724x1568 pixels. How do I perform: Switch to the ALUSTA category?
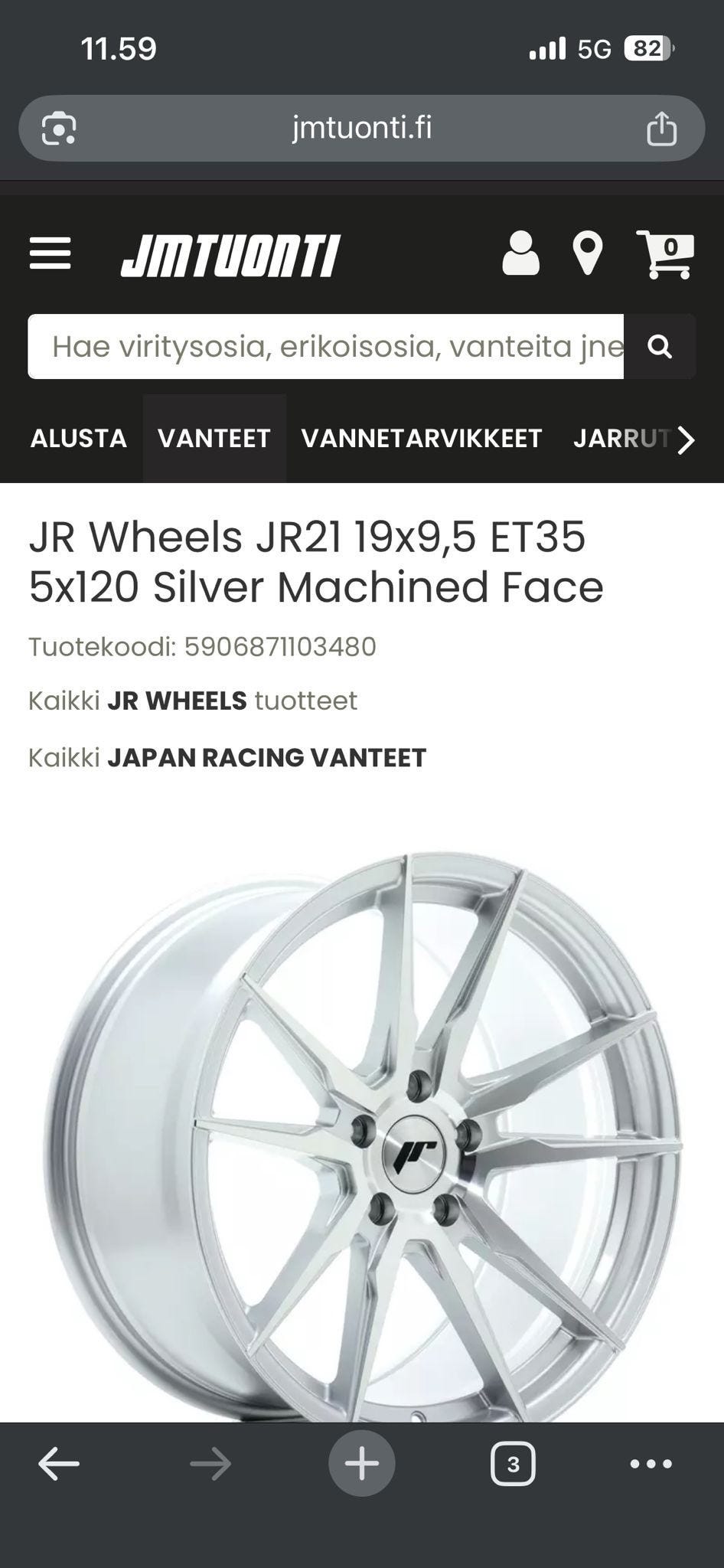[x=78, y=439]
